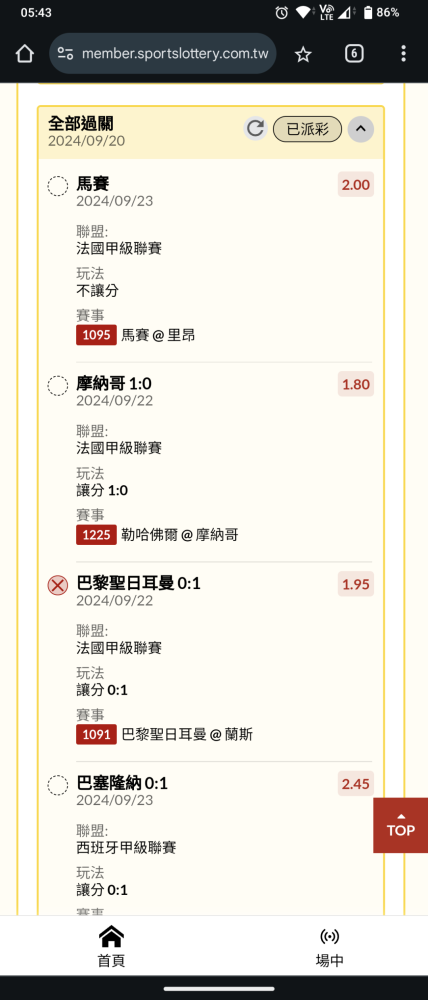Switch to the 首頁 tab

(x=112, y=947)
